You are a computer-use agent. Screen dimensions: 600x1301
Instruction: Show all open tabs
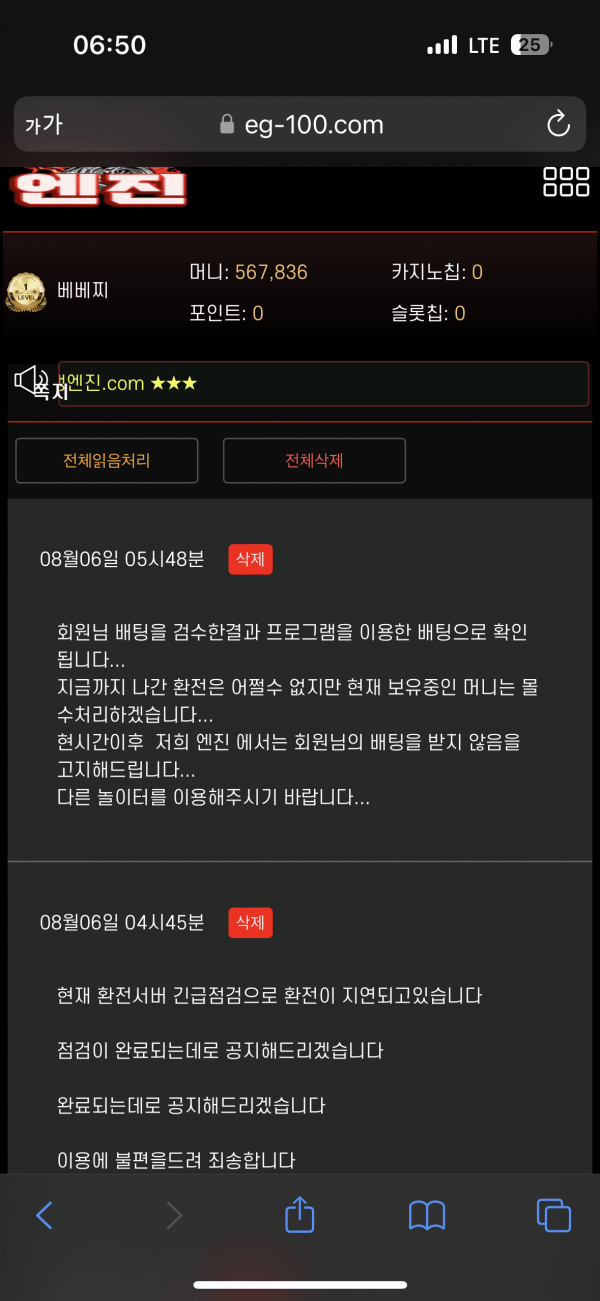click(554, 1215)
